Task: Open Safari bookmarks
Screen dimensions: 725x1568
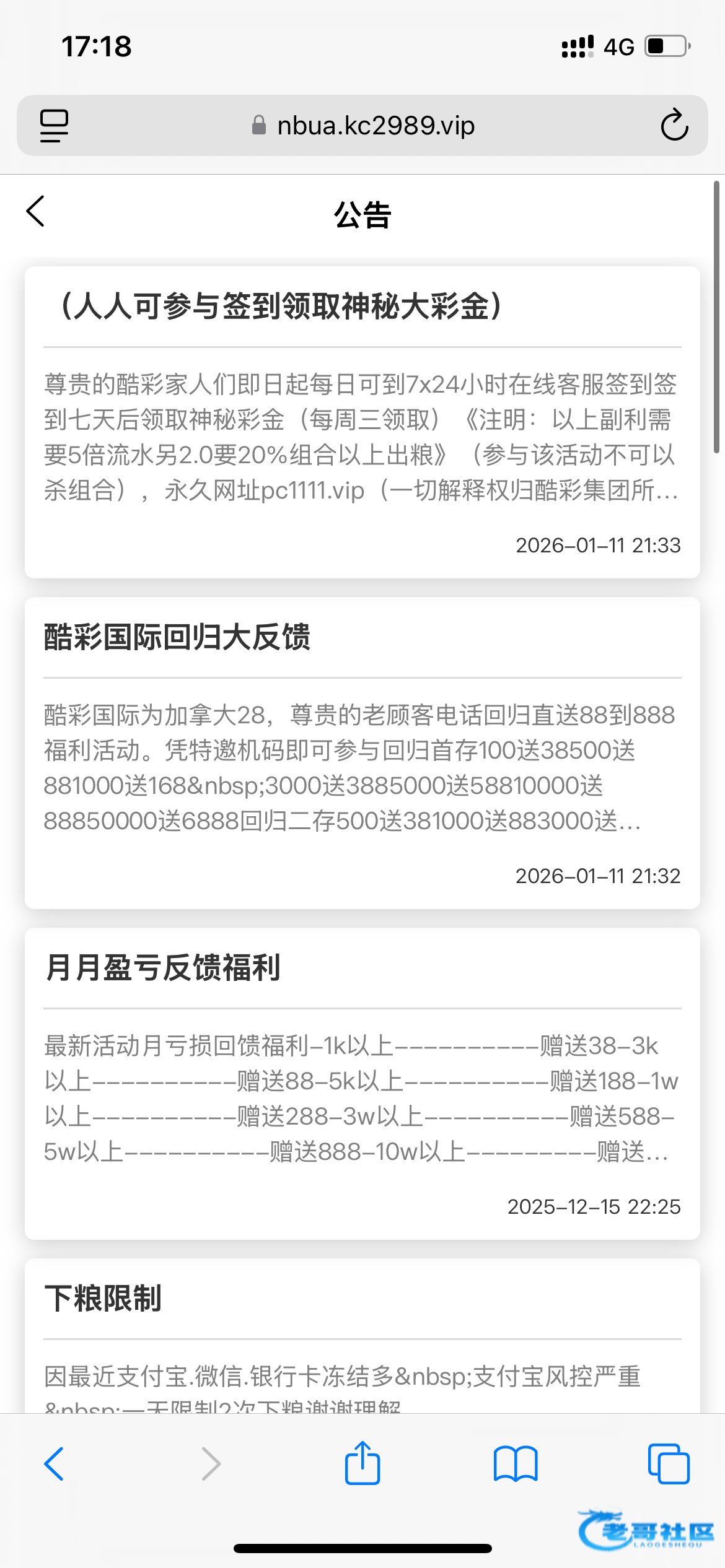Action: pyautogui.click(x=516, y=1464)
